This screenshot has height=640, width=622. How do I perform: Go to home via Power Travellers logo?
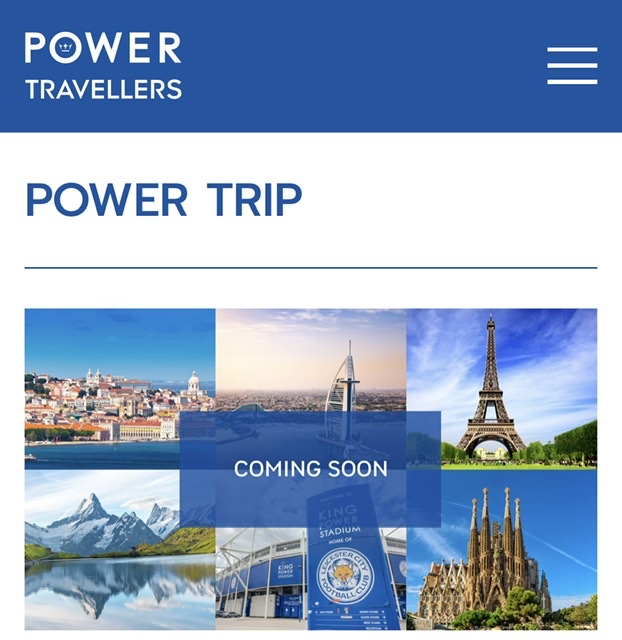[103, 66]
